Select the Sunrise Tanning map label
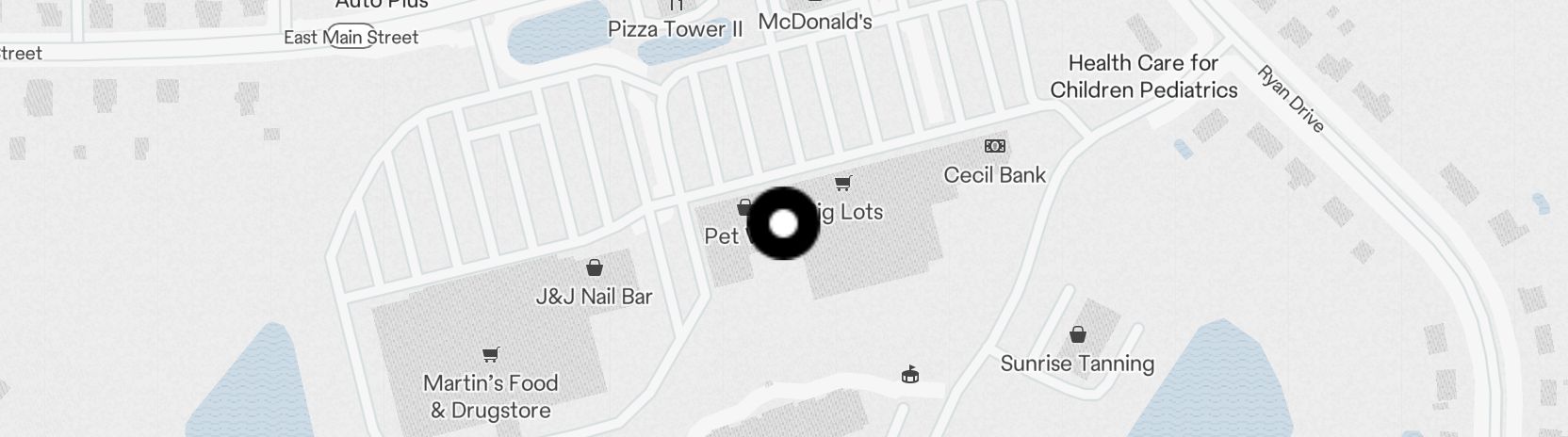The width and height of the screenshot is (1568, 437). point(1077,363)
